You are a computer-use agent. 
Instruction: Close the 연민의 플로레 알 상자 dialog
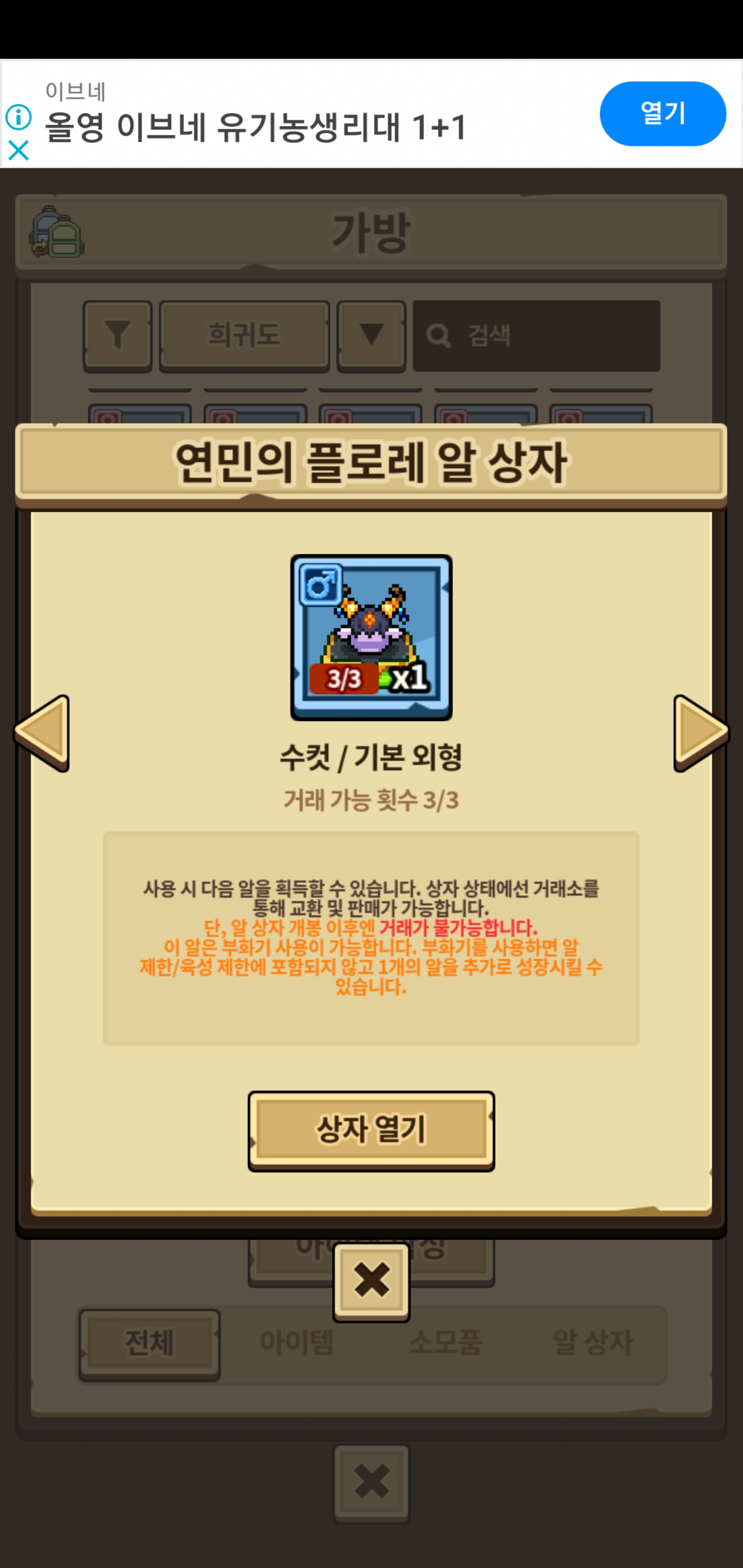pos(371,1281)
